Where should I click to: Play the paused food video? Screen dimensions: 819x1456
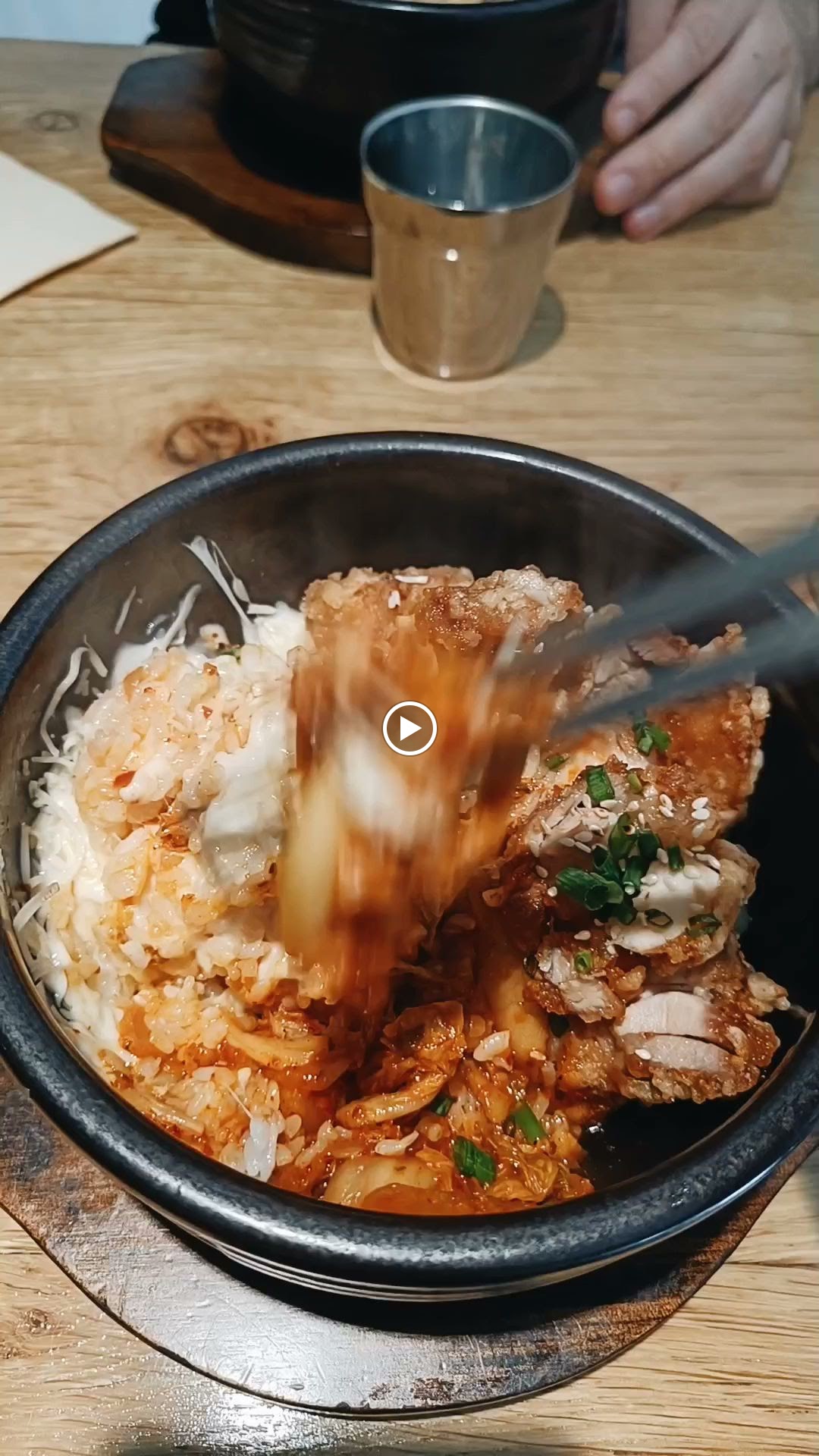coord(409,729)
